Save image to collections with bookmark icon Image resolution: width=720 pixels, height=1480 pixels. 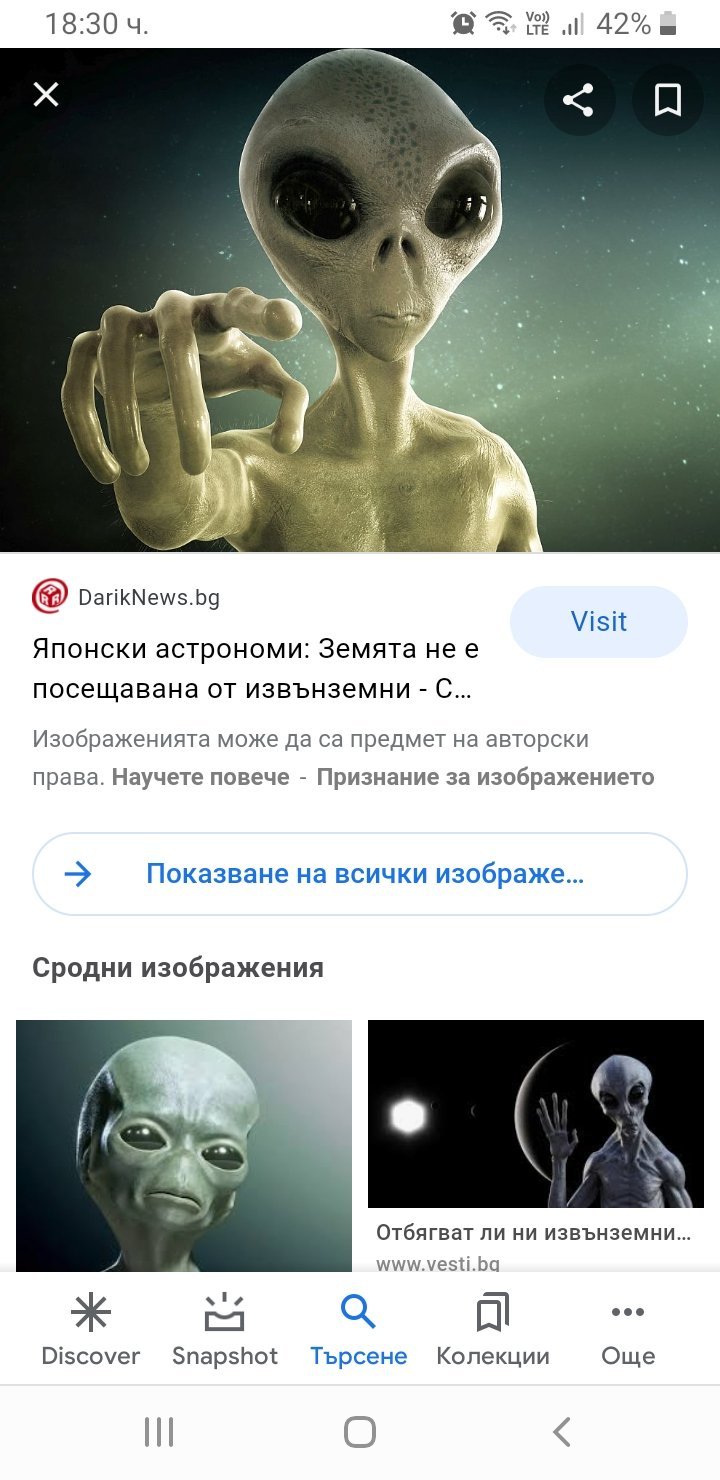pos(668,100)
